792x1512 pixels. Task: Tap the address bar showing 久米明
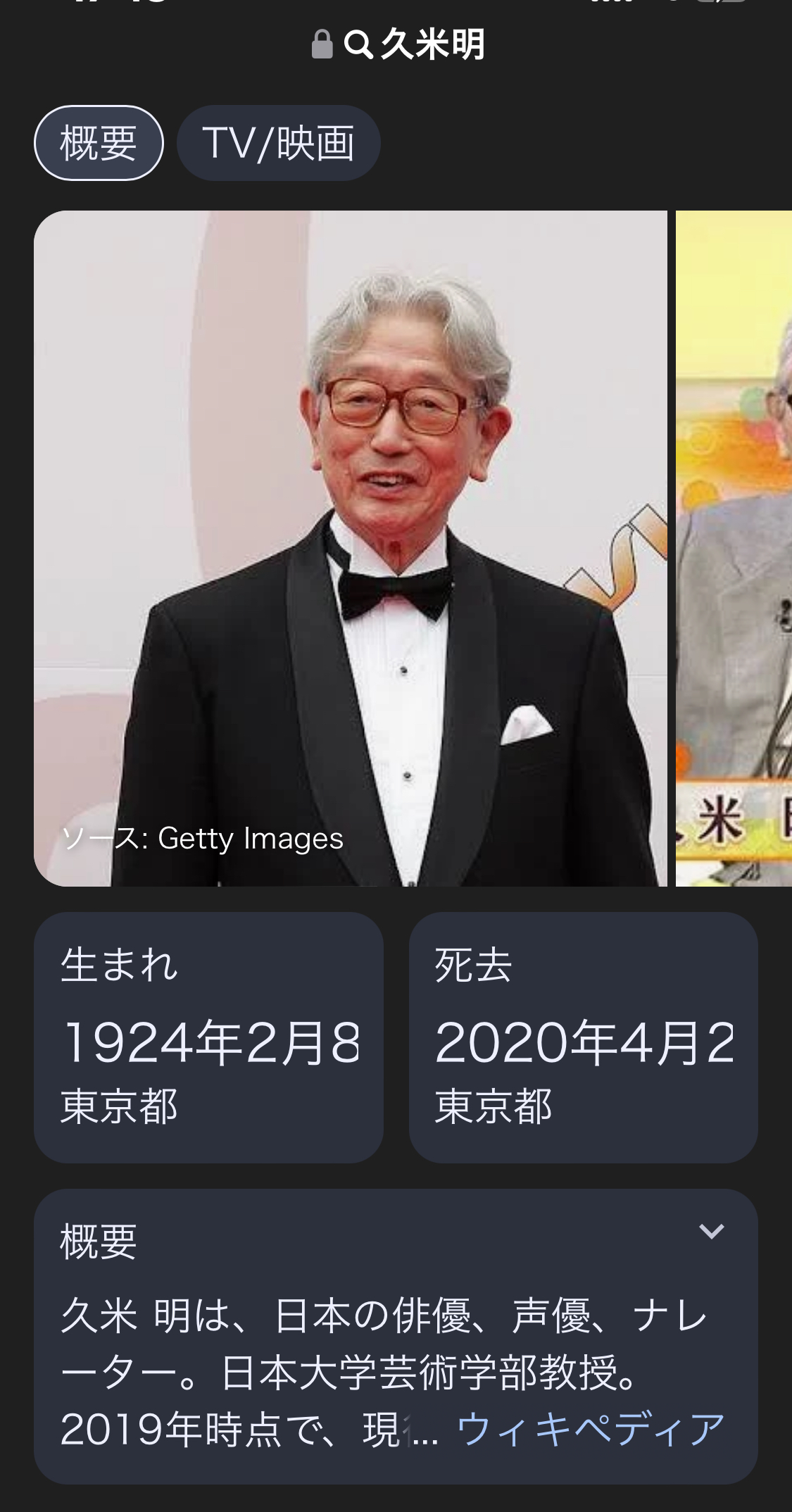pos(398,44)
